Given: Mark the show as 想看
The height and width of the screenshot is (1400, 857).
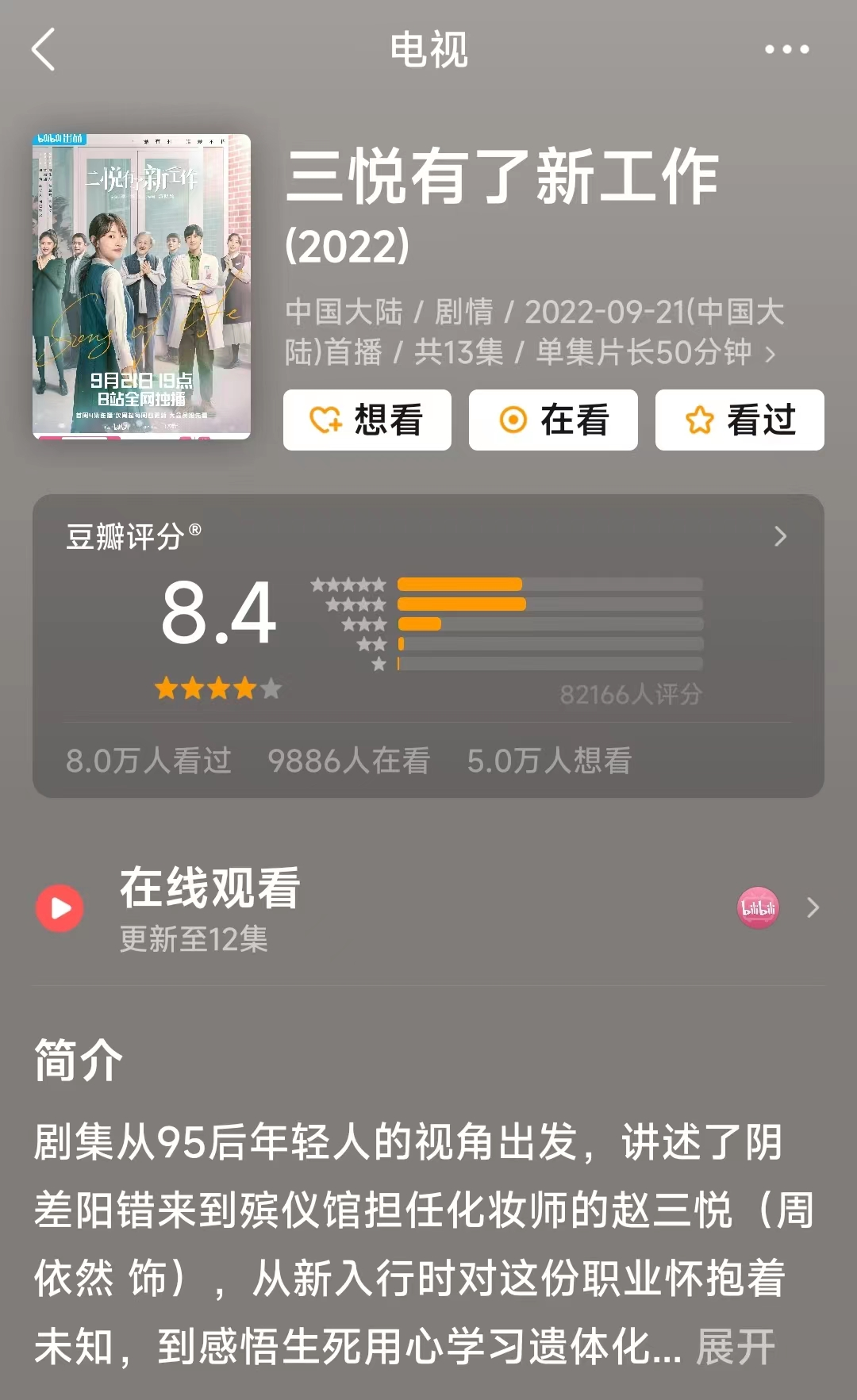Looking at the screenshot, I should click(367, 420).
